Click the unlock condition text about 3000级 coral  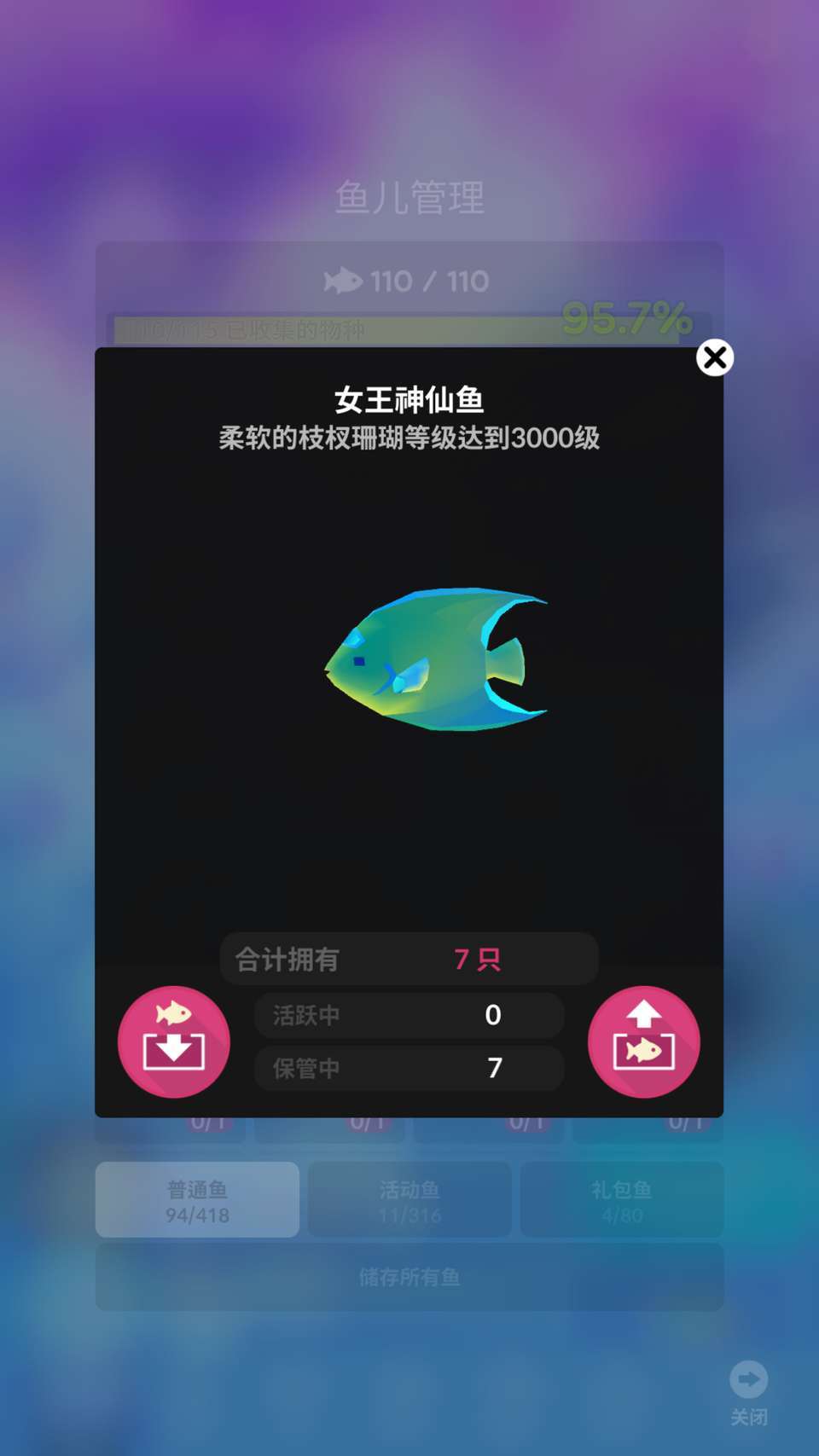coord(409,439)
